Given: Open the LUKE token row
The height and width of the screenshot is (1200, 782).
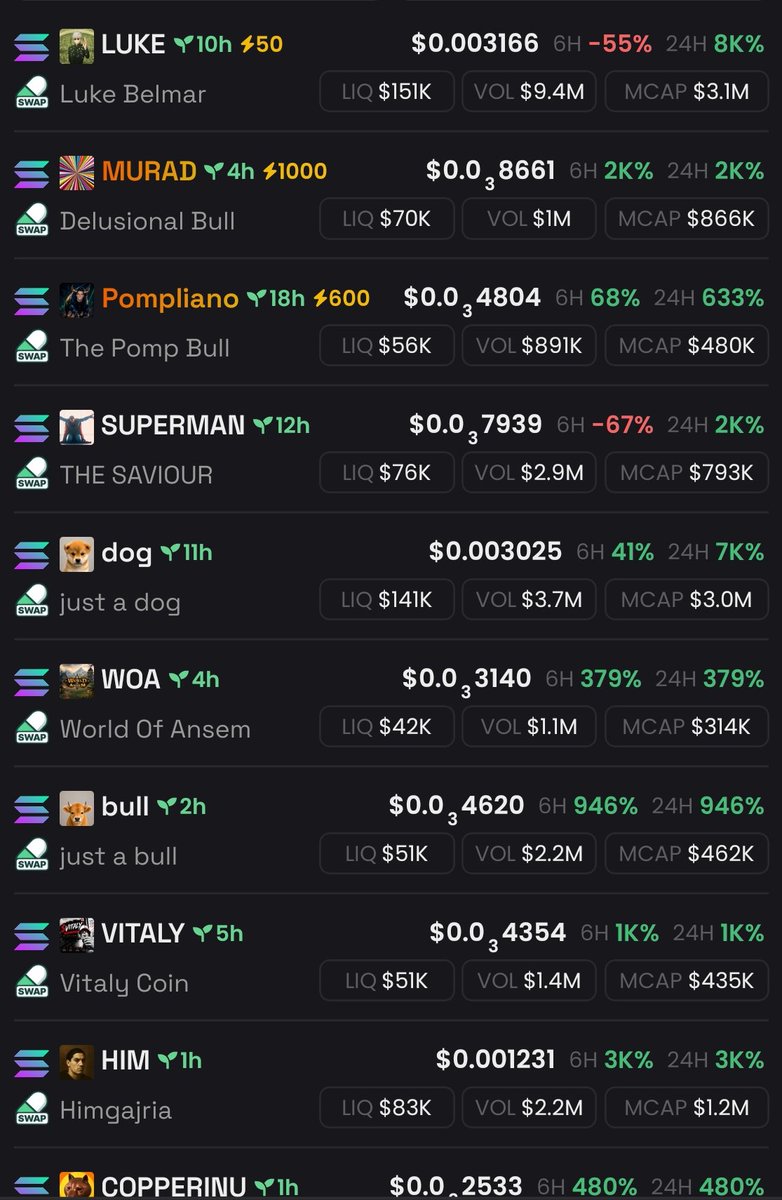Looking at the screenshot, I should (391, 68).
